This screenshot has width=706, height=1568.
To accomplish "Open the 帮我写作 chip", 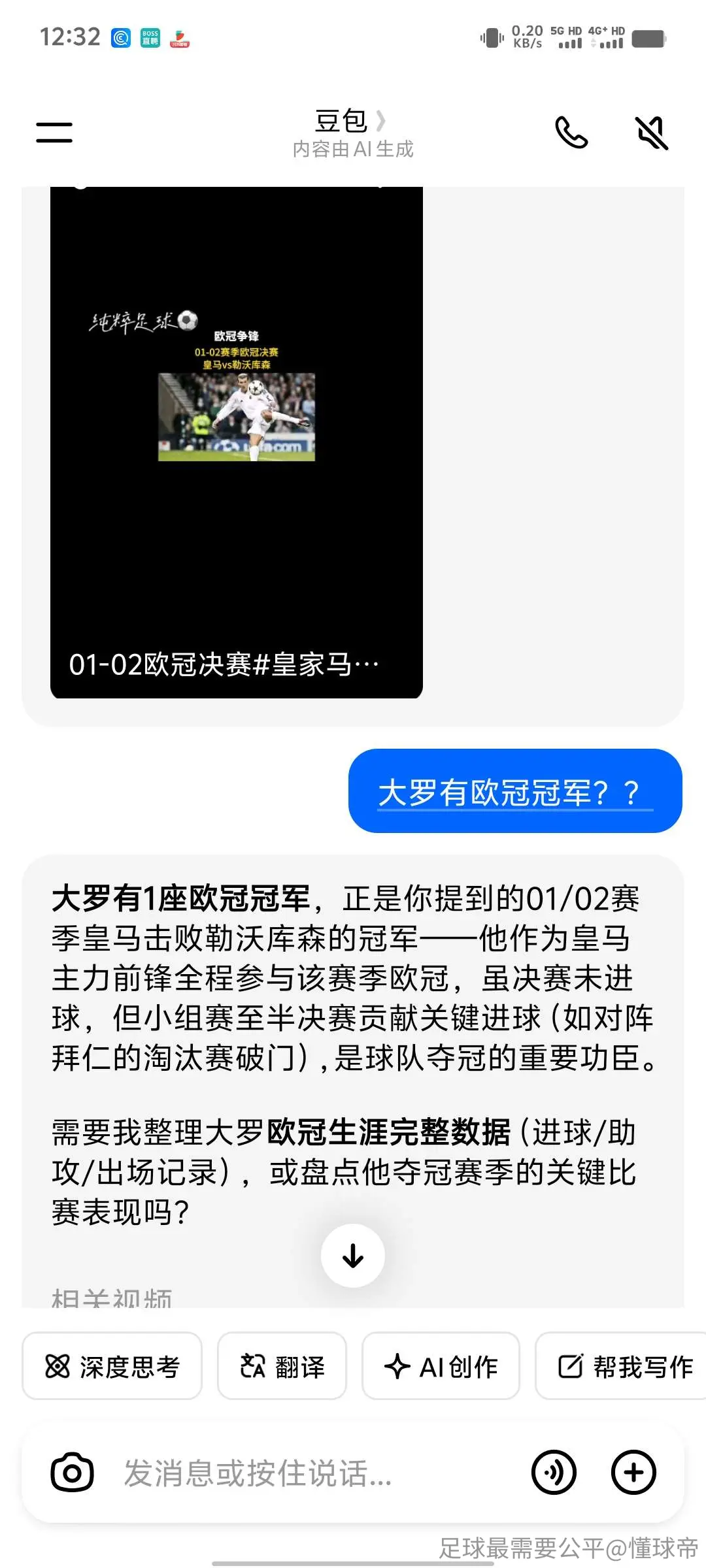I will [620, 1367].
